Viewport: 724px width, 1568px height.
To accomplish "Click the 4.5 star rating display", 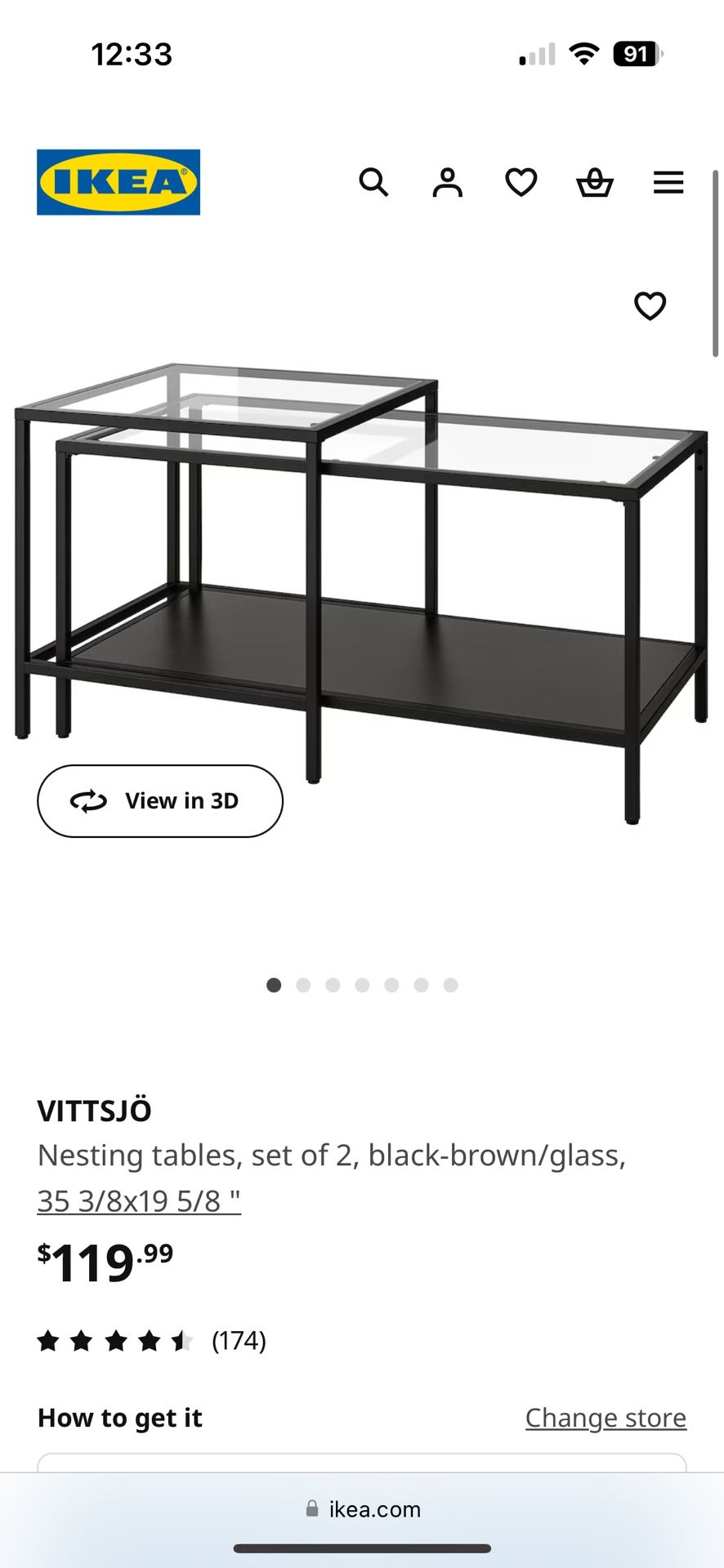I will 114,1339.
